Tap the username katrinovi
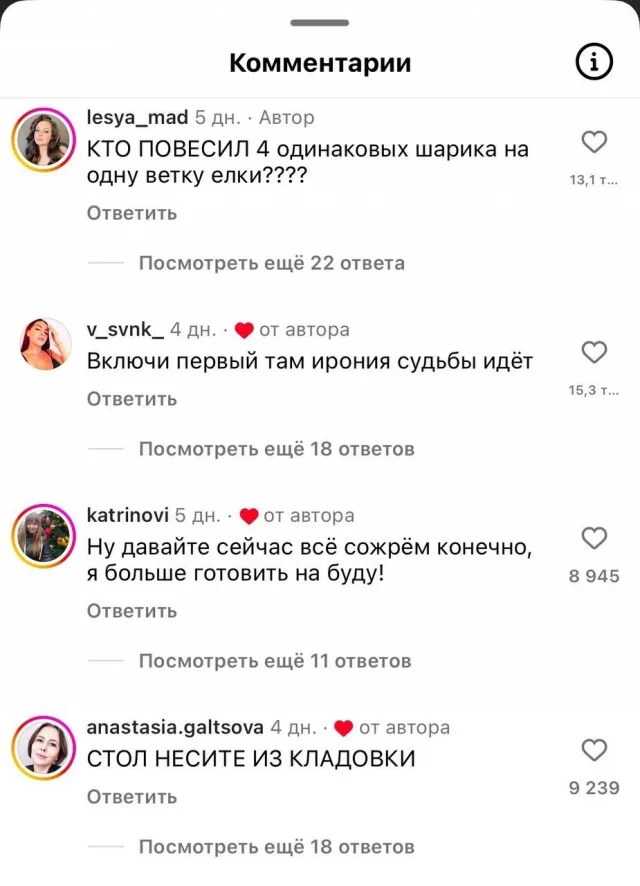Image resolution: width=640 pixels, height=886 pixels. (x=127, y=516)
